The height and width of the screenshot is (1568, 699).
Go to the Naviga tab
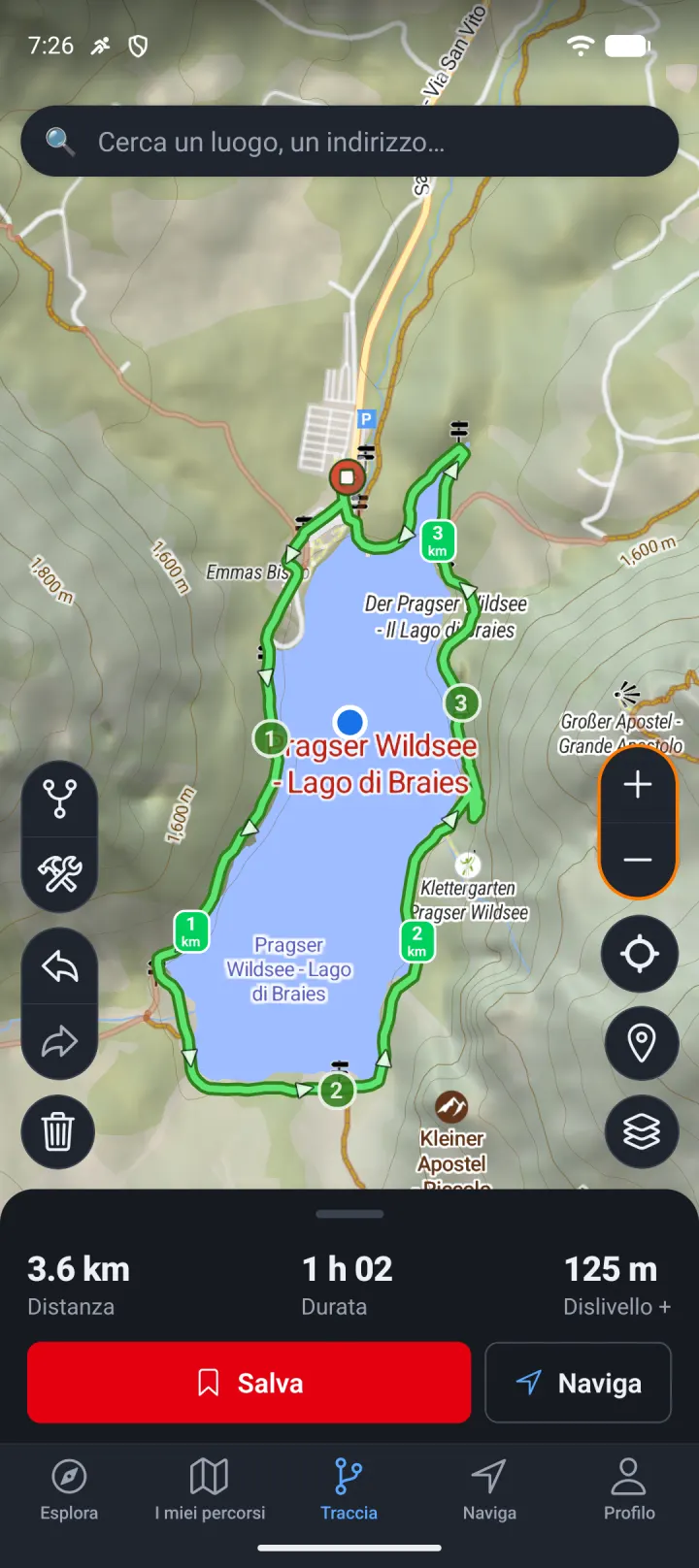(x=489, y=1490)
